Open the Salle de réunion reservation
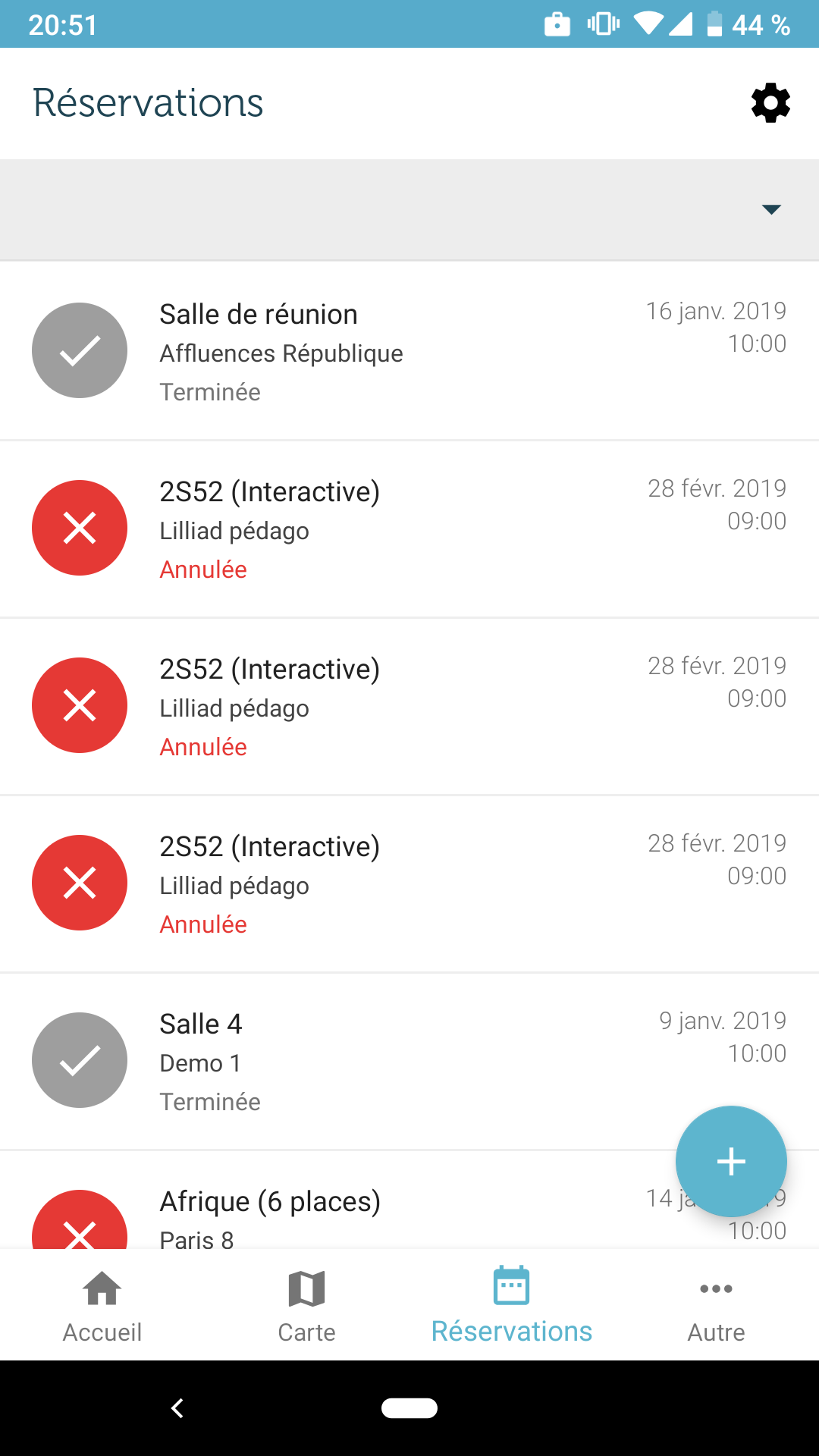Screen dimensions: 819x1456 [409, 351]
